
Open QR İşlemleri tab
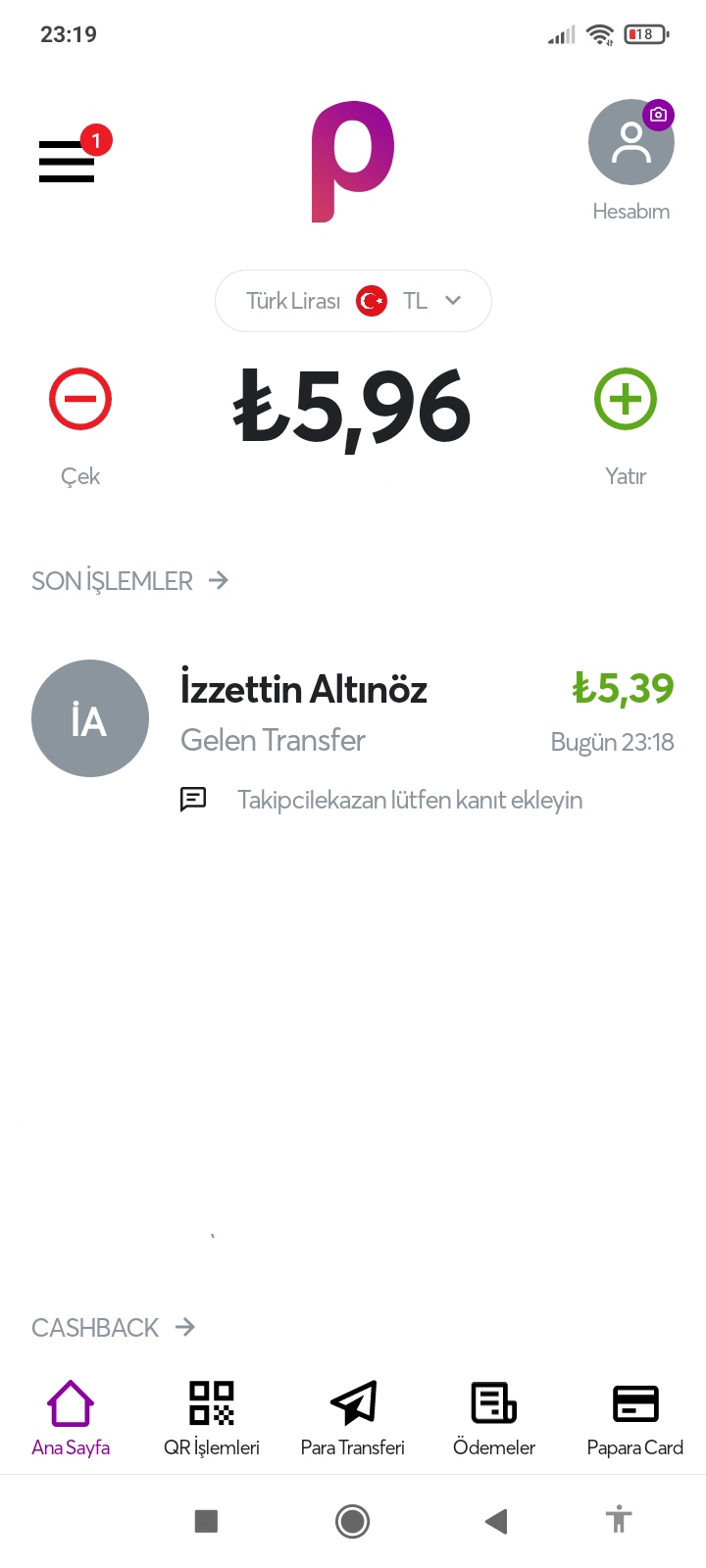[212, 1418]
